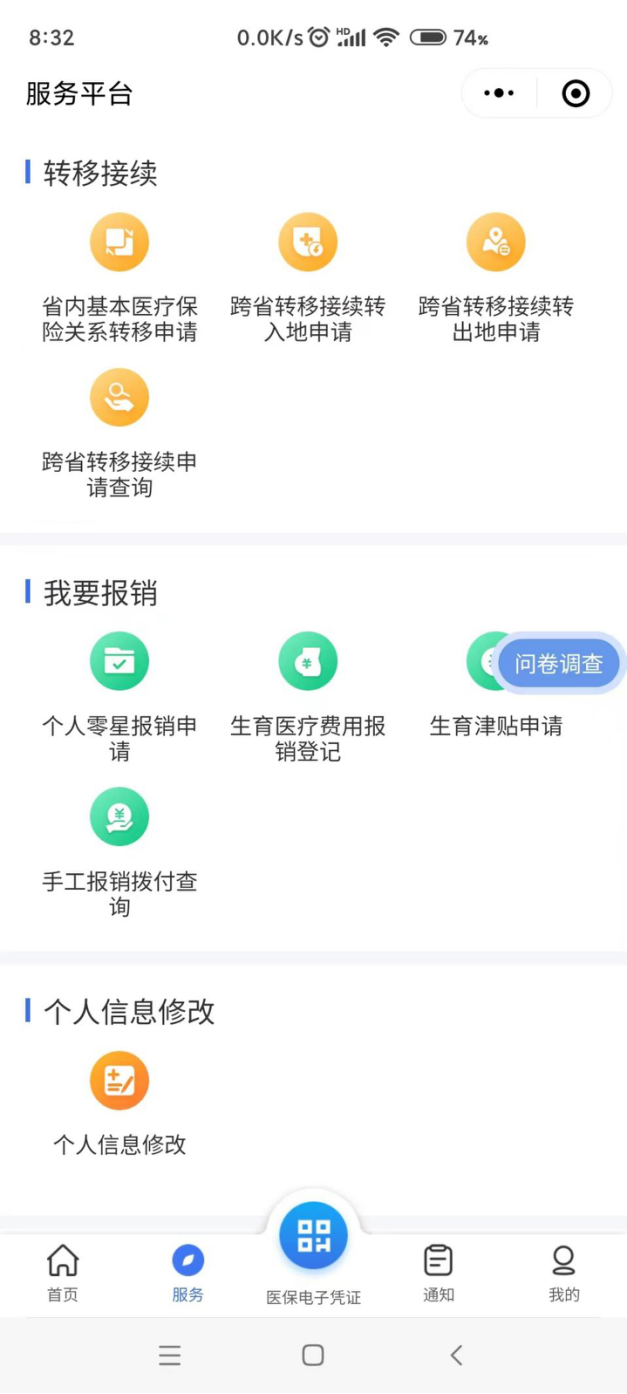Tap 跨省转移接续申请查询

[x=119, y=398]
